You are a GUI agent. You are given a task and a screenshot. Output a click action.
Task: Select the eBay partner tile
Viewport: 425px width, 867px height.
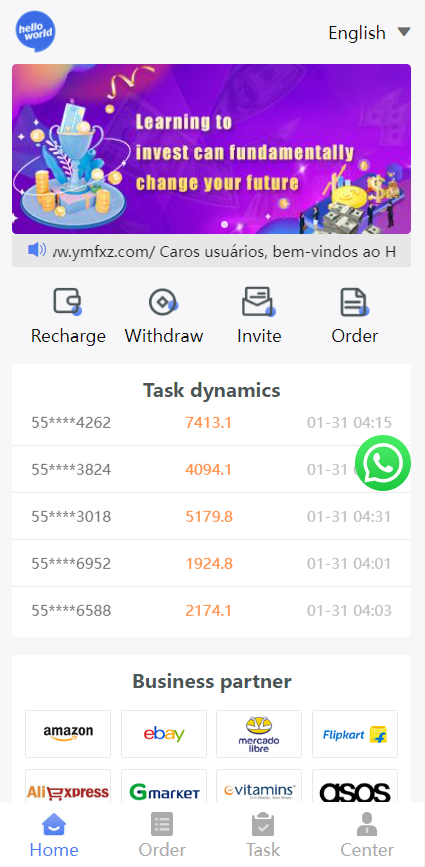pos(164,734)
